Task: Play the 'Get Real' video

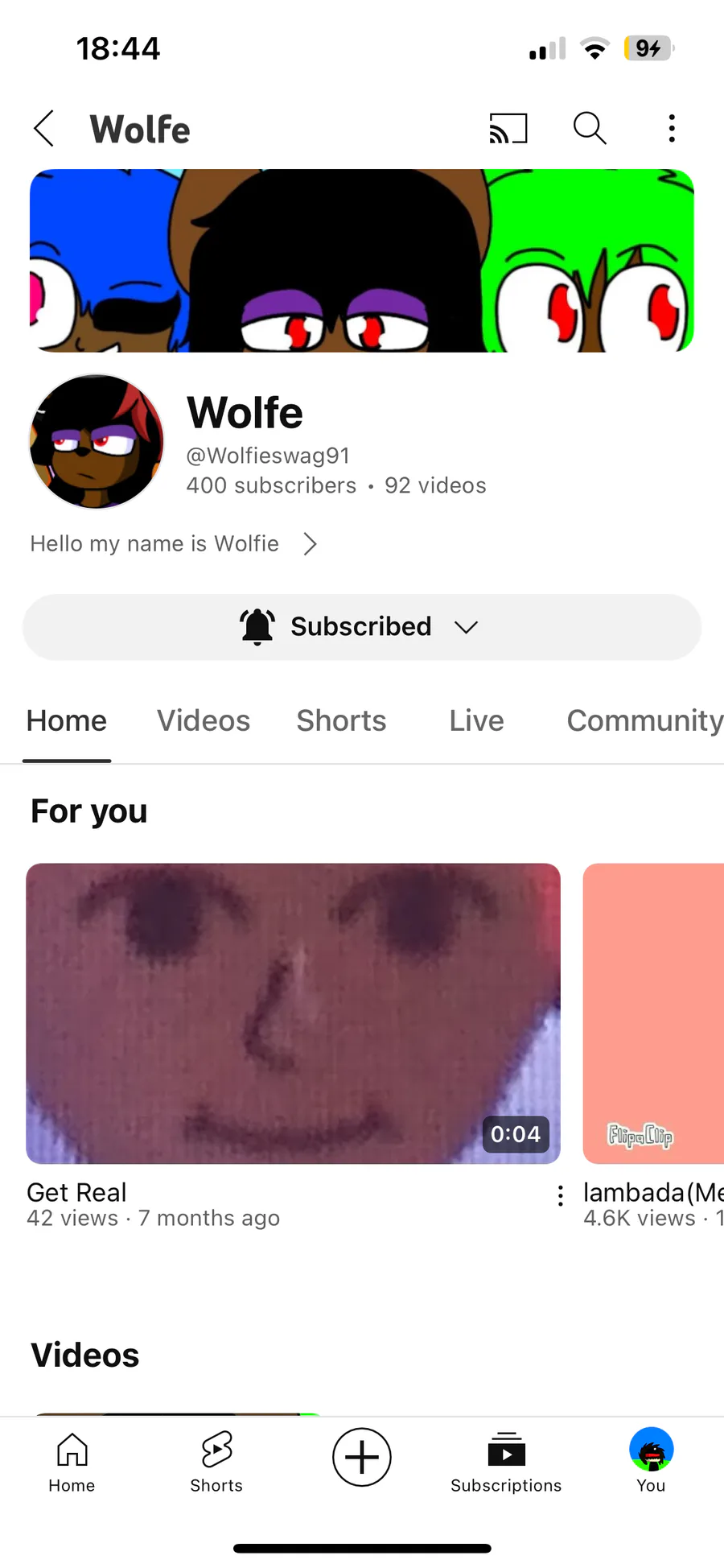Action: coord(293,1013)
